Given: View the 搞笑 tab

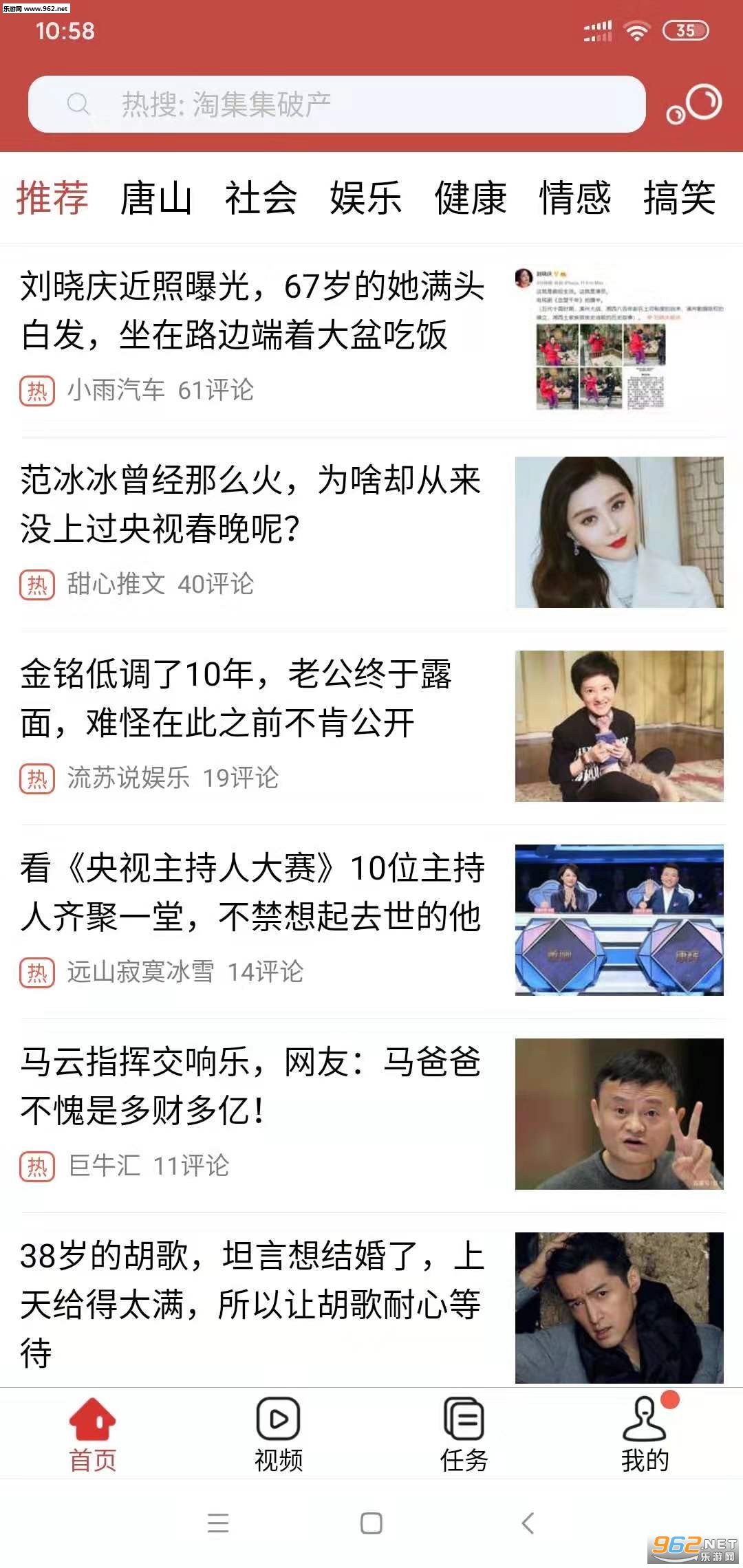Looking at the screenshot, I should (680, 198).
